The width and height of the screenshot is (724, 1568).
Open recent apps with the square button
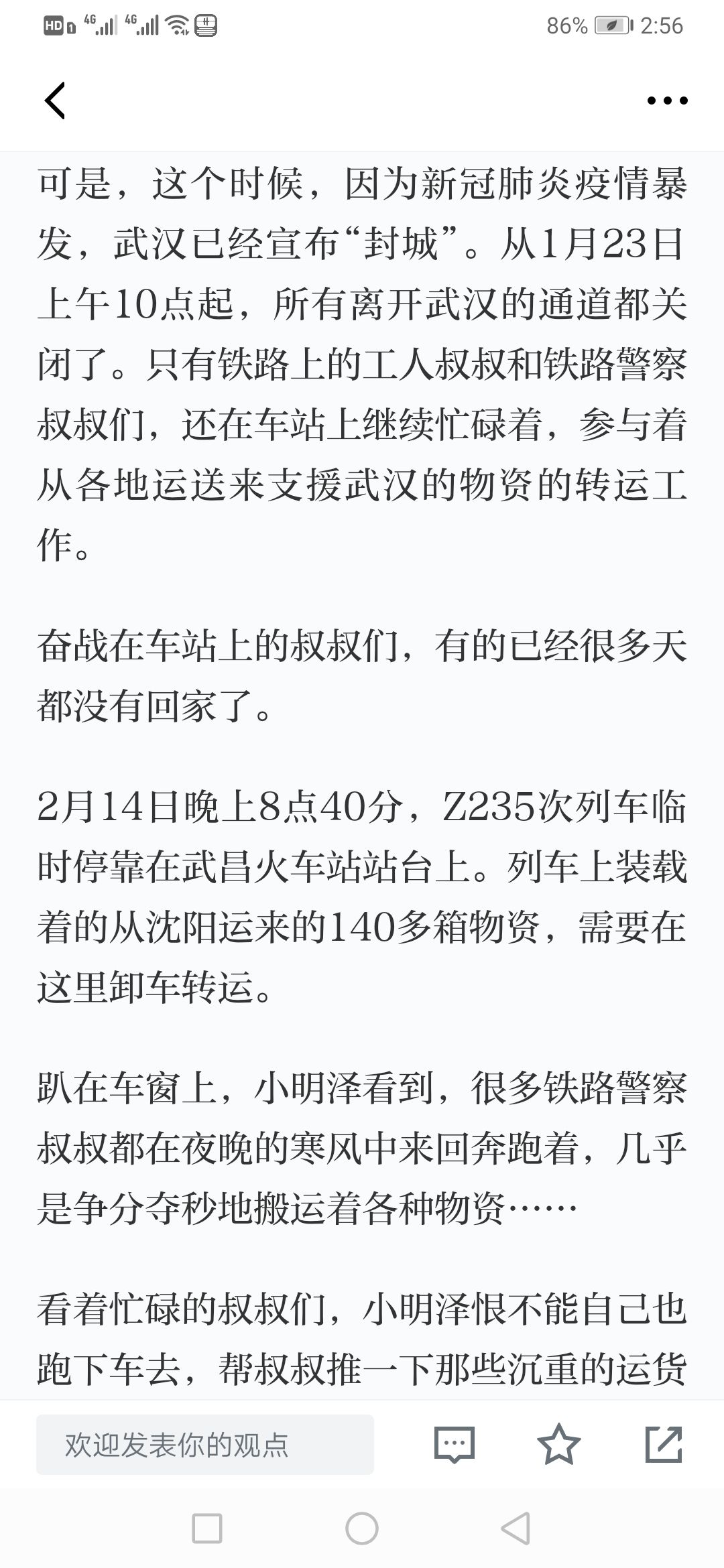[x=207, y=1528]
